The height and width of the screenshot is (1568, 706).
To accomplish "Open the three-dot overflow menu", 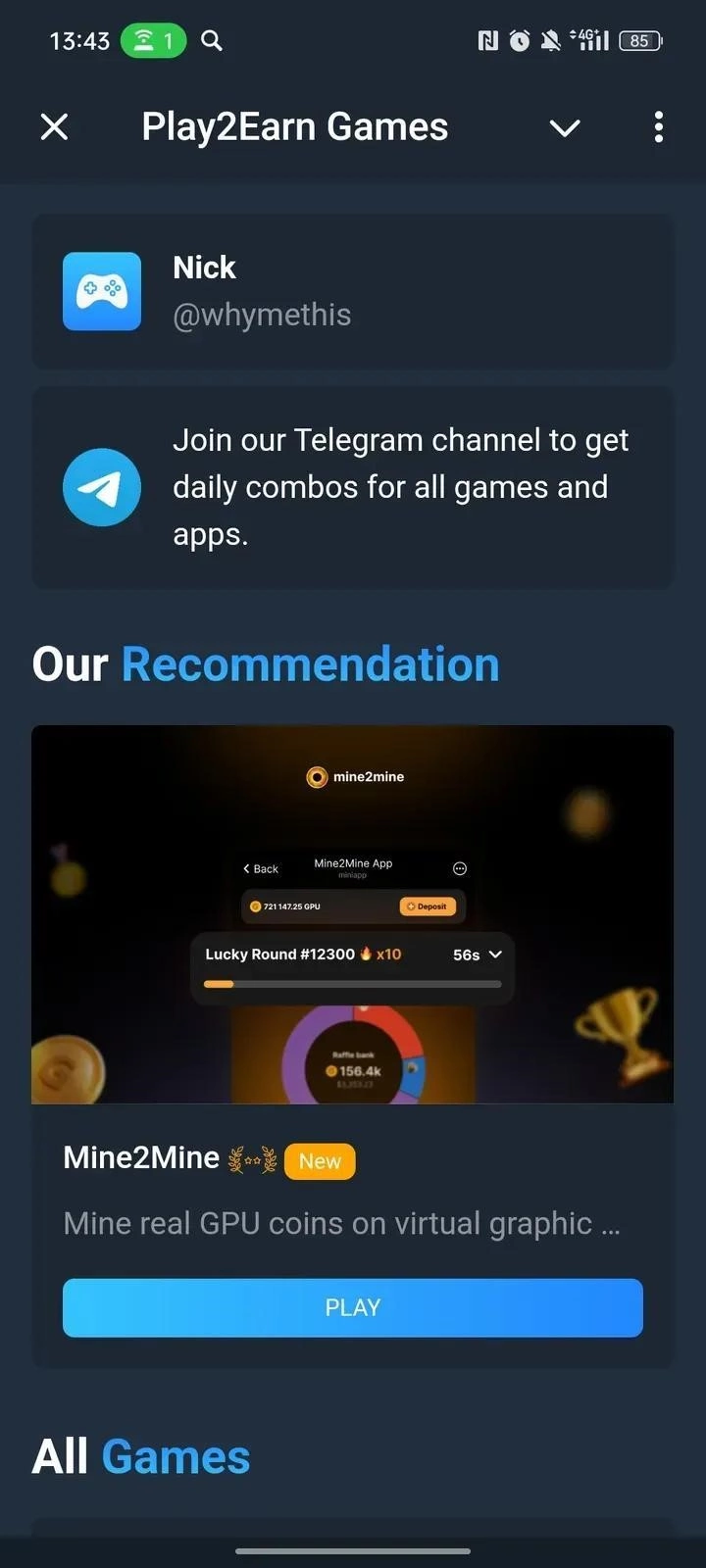I will 658,126.
